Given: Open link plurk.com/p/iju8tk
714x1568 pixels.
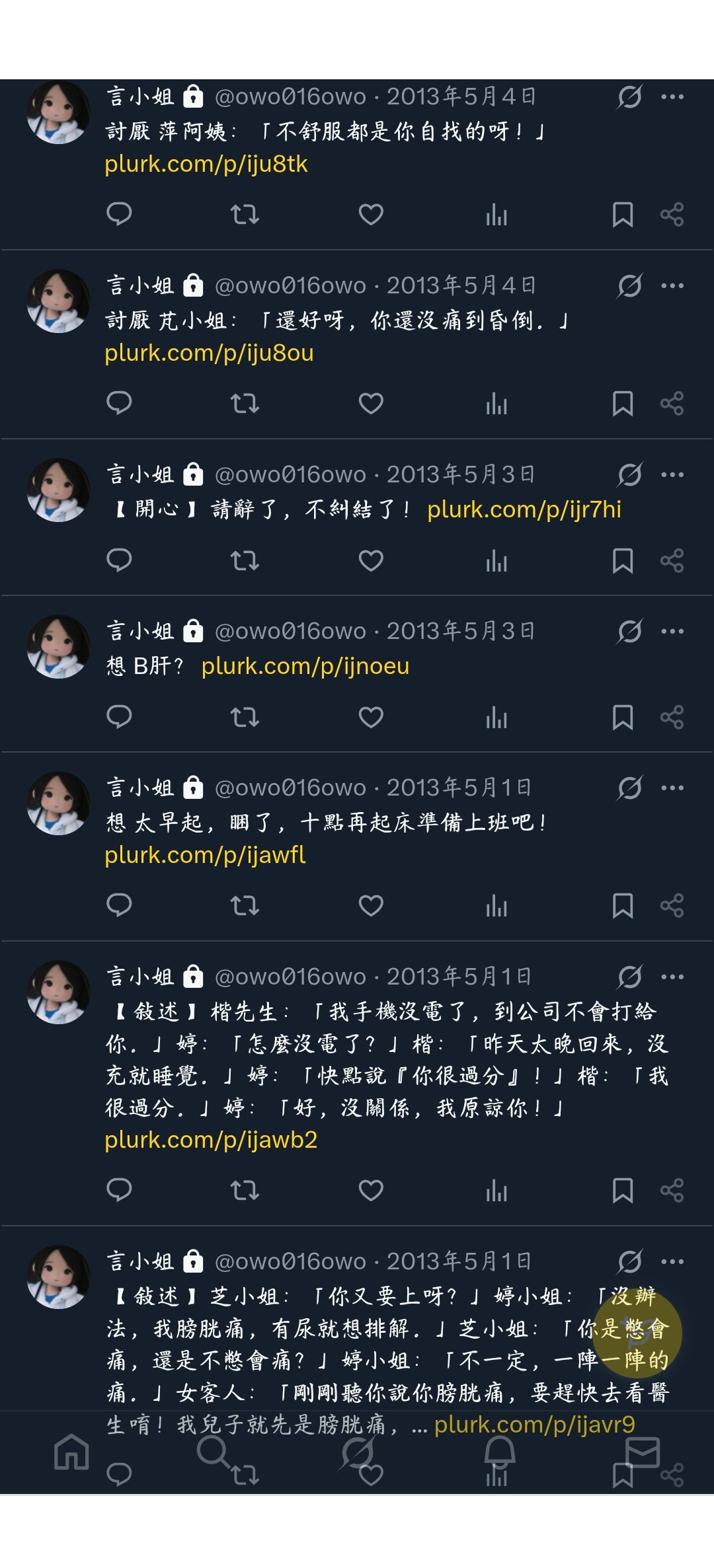Looking at the screenshot, I should tap(206, 165).
